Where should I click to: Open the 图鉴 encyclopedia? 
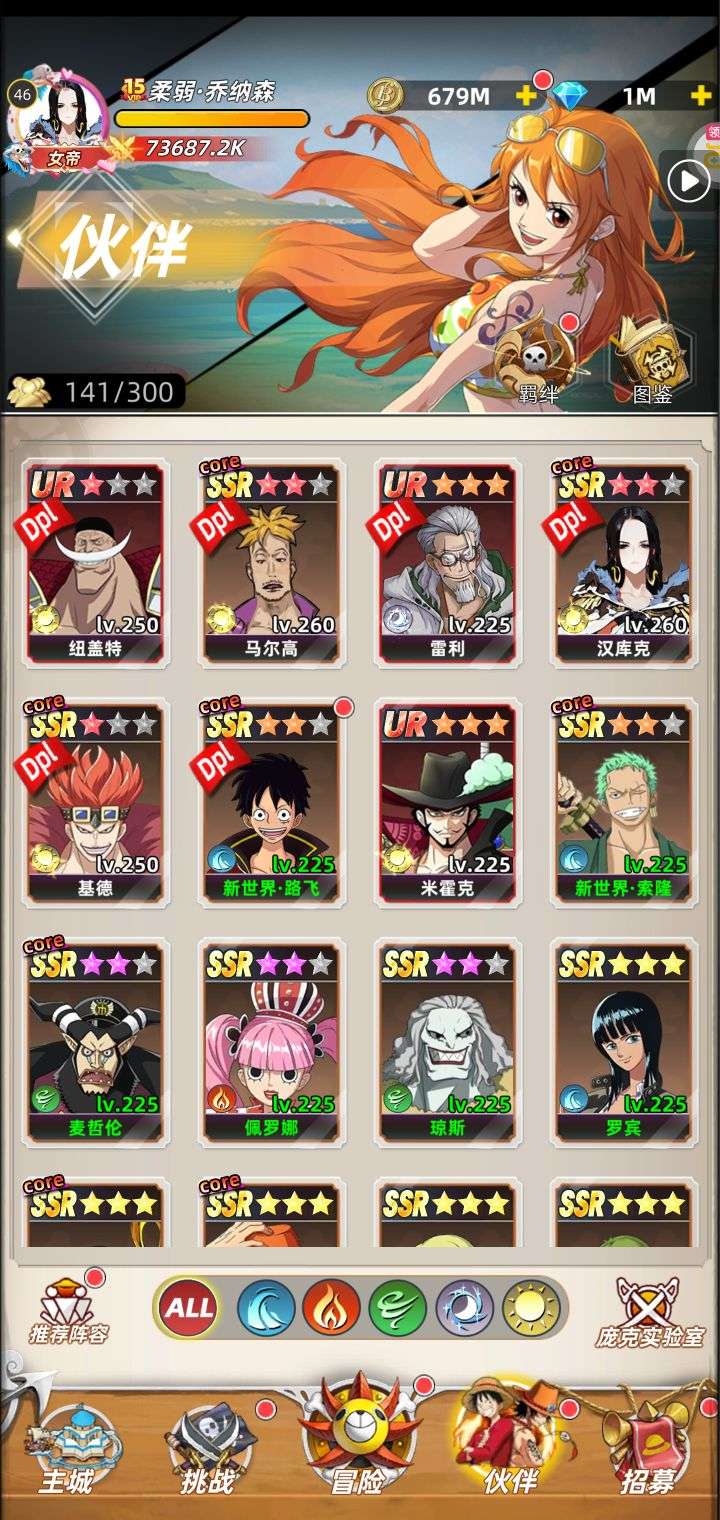click(x=652, y=362)
